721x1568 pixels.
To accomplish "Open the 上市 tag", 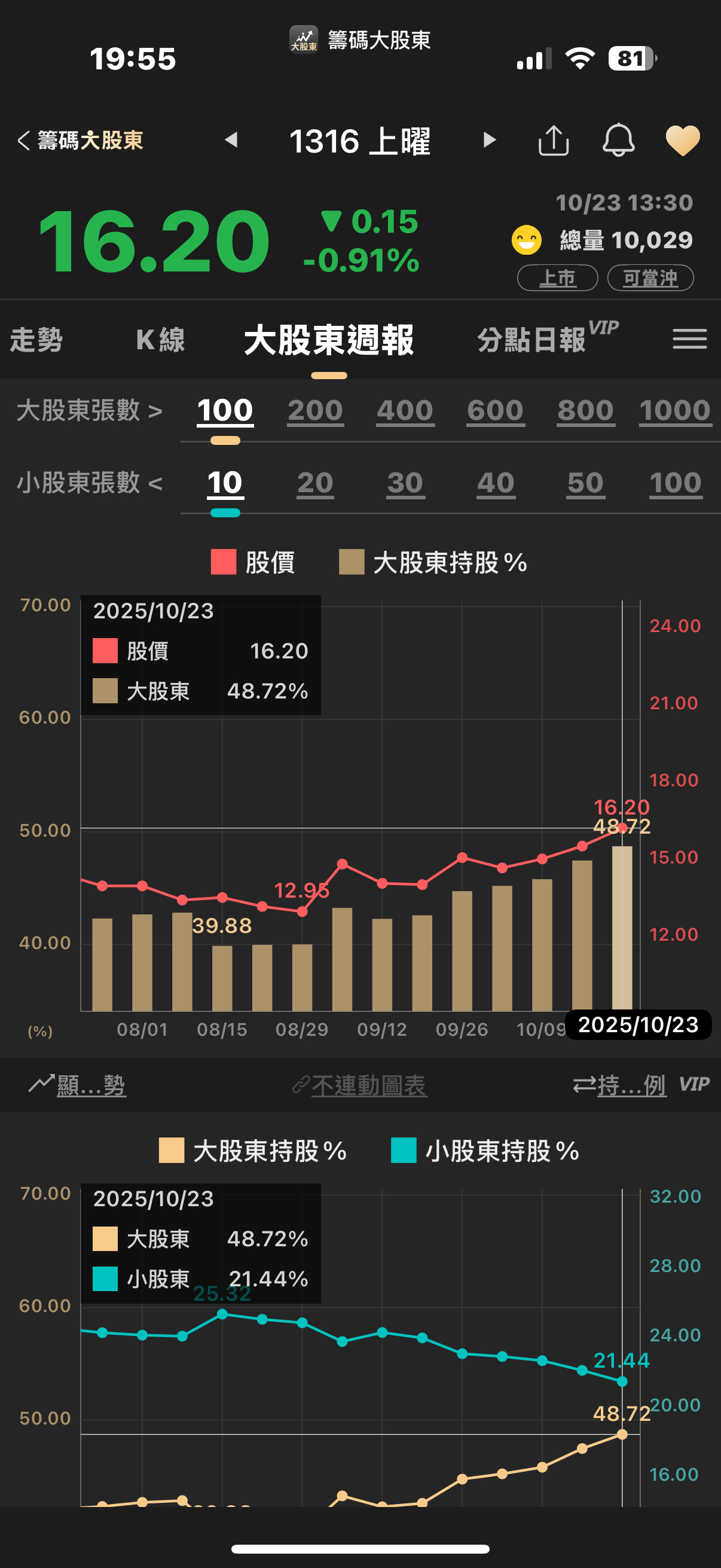I will click(x=557, y=278).
